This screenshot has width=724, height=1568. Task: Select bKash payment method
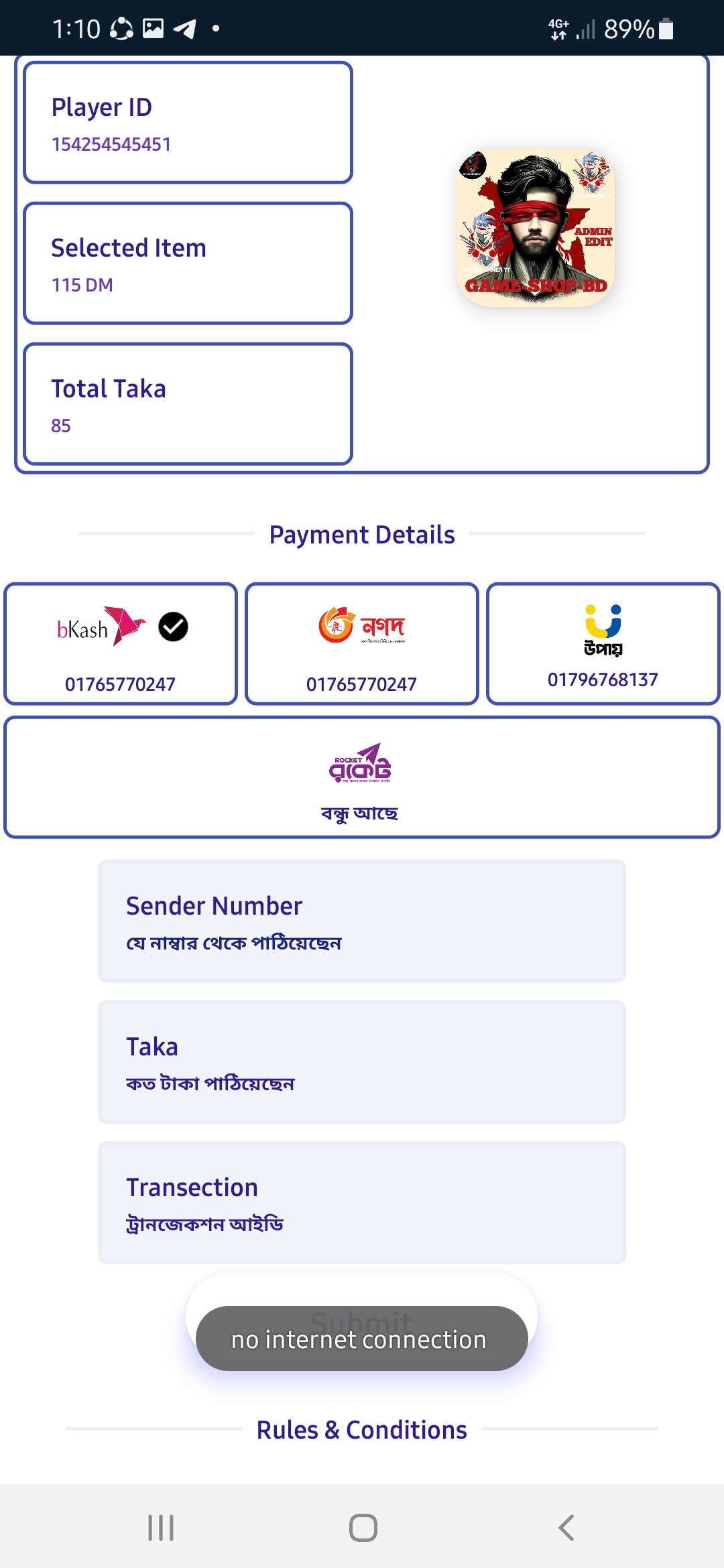tap(121, 644)
